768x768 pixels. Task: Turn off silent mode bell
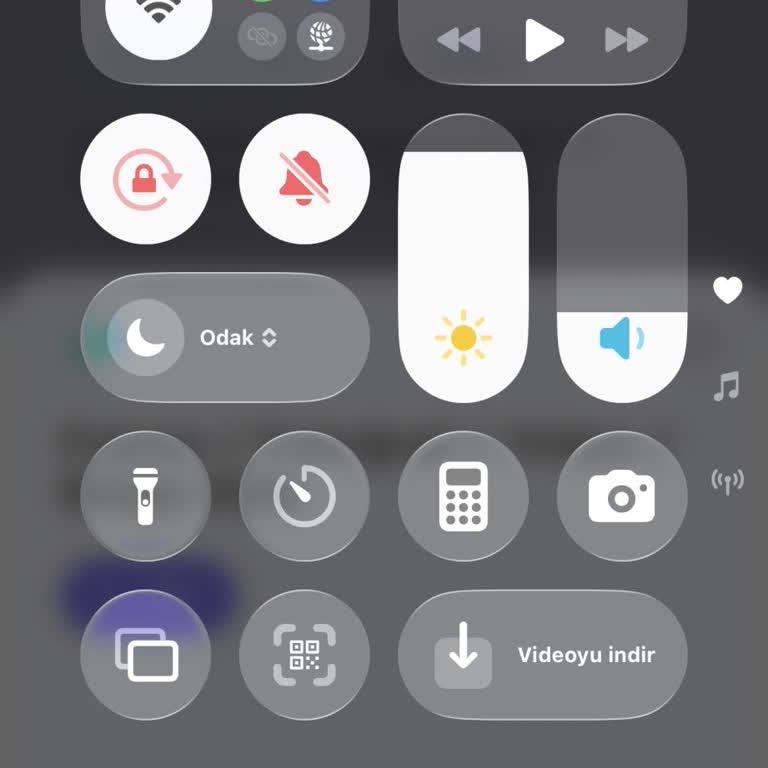(305, 179)
